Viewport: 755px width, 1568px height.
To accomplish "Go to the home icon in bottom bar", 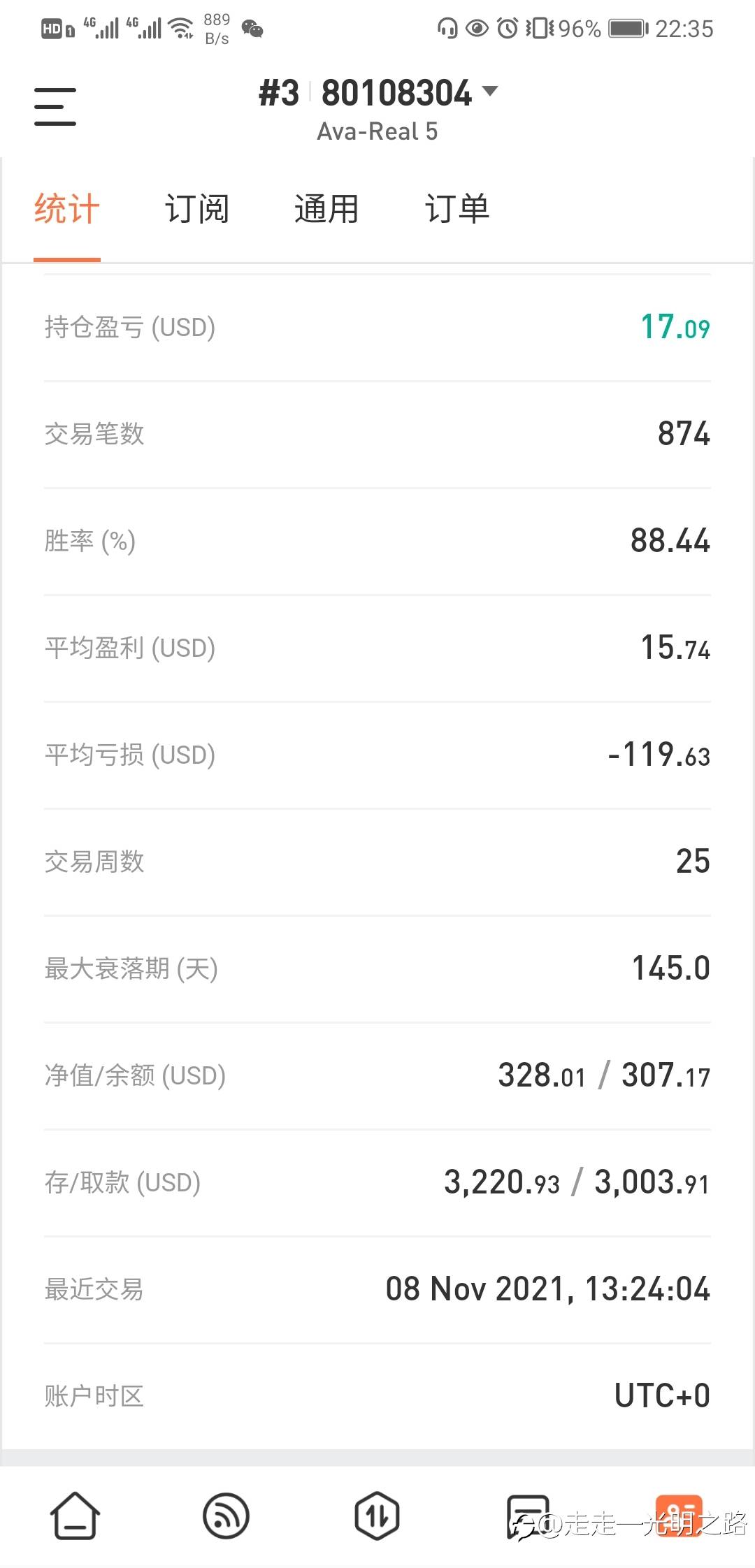I will click(75, 1516).
